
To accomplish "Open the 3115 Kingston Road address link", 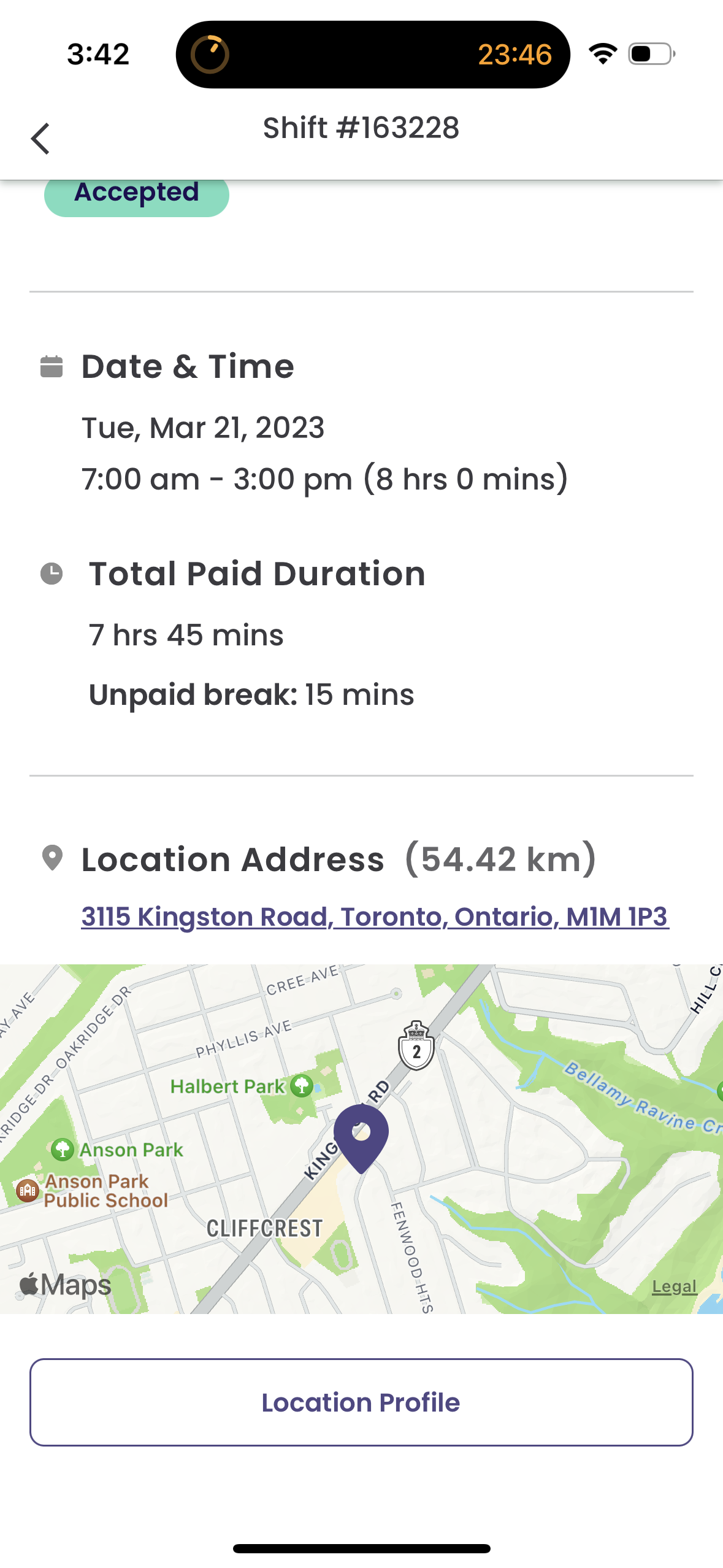I will (x=375, y=917).
